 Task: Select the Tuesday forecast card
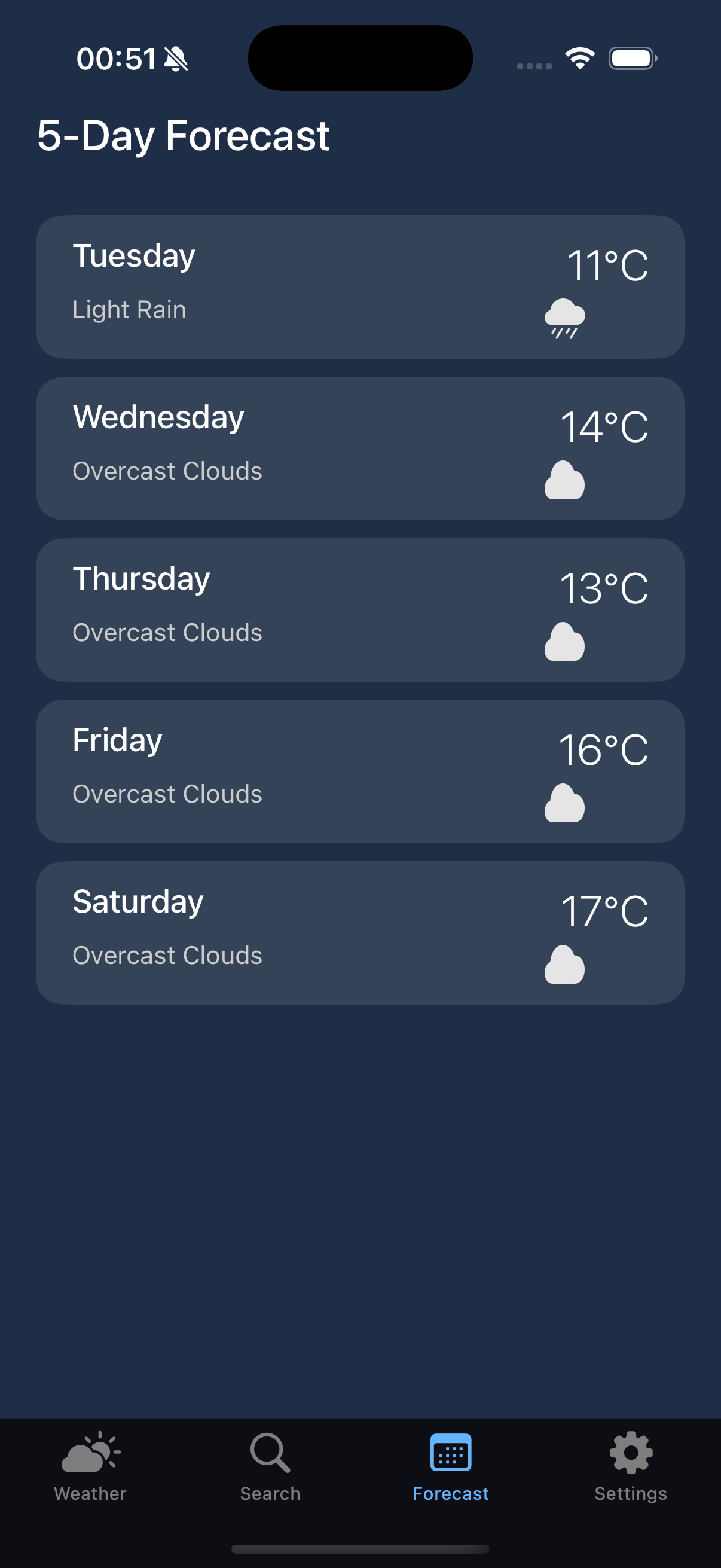point(360,286)
